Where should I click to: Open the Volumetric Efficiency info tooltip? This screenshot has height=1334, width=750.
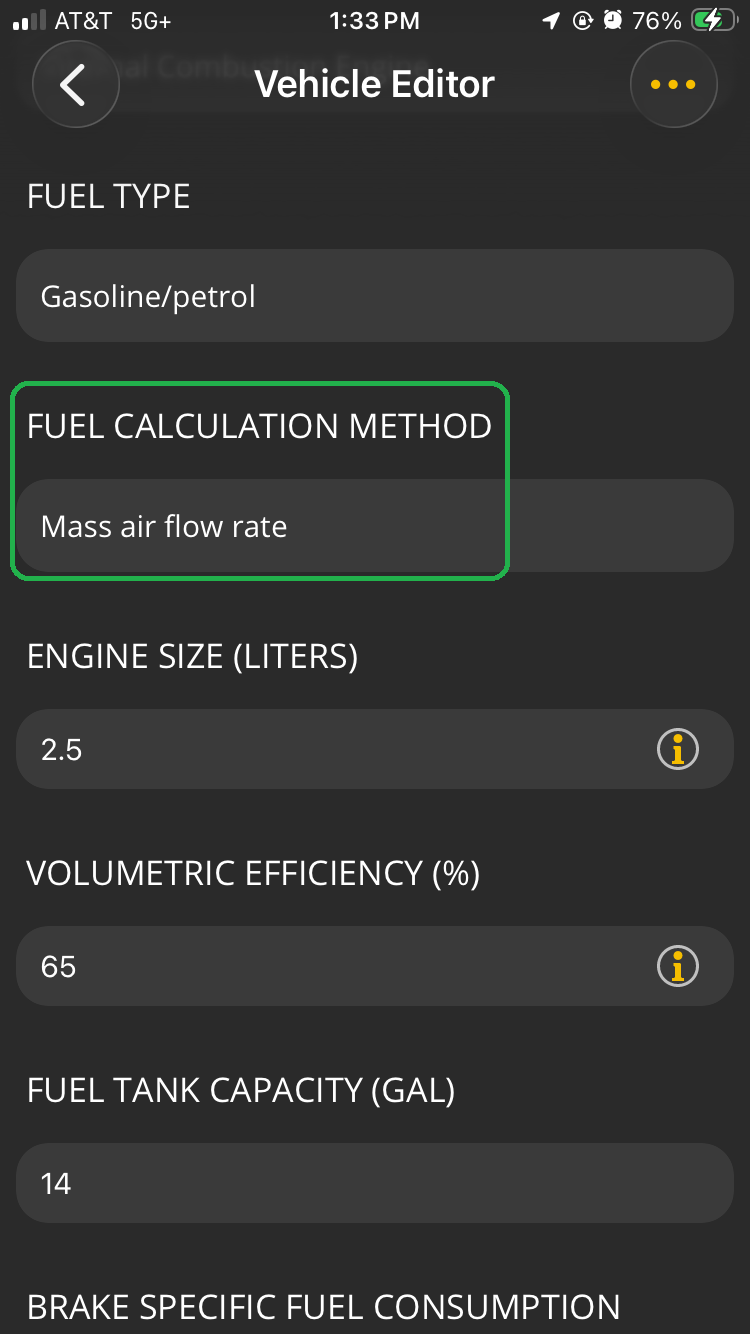677,966
